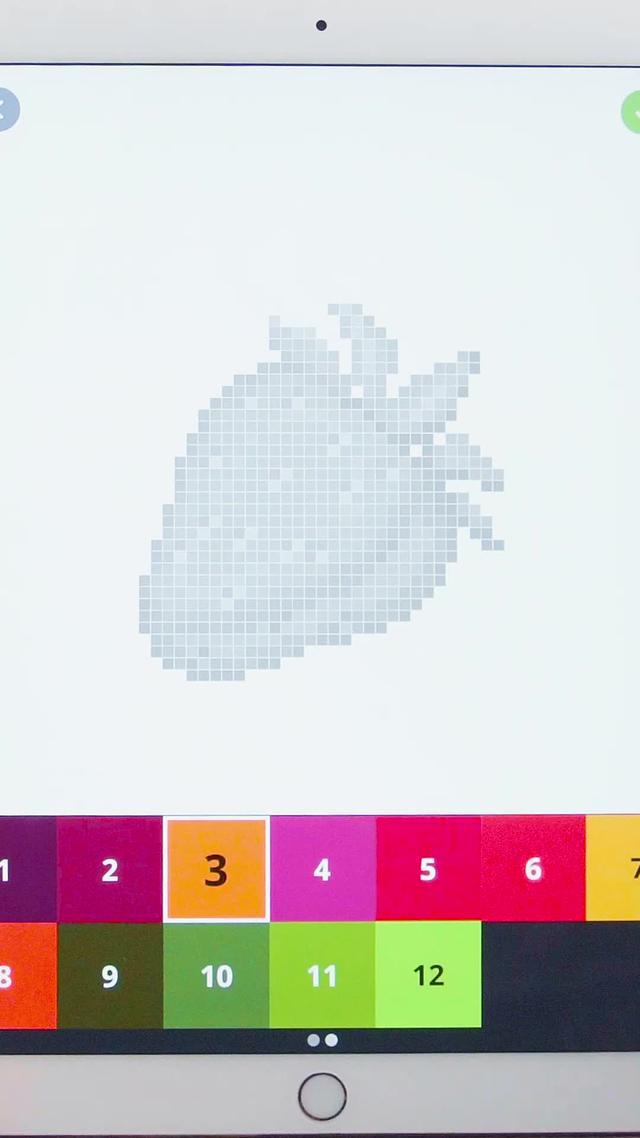Go back using the top-left arrow
640x1138 pixels.
click(x=6, y=110)
